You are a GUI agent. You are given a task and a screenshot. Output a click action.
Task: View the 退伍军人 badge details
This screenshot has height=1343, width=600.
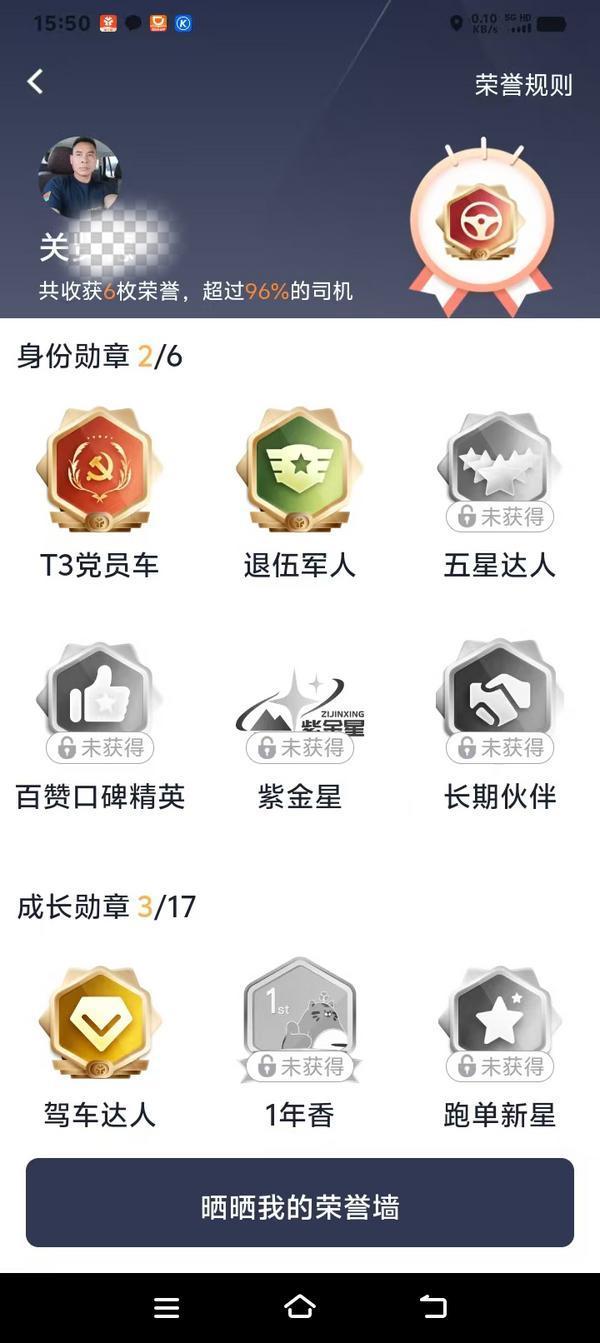(x=299, y=472)
